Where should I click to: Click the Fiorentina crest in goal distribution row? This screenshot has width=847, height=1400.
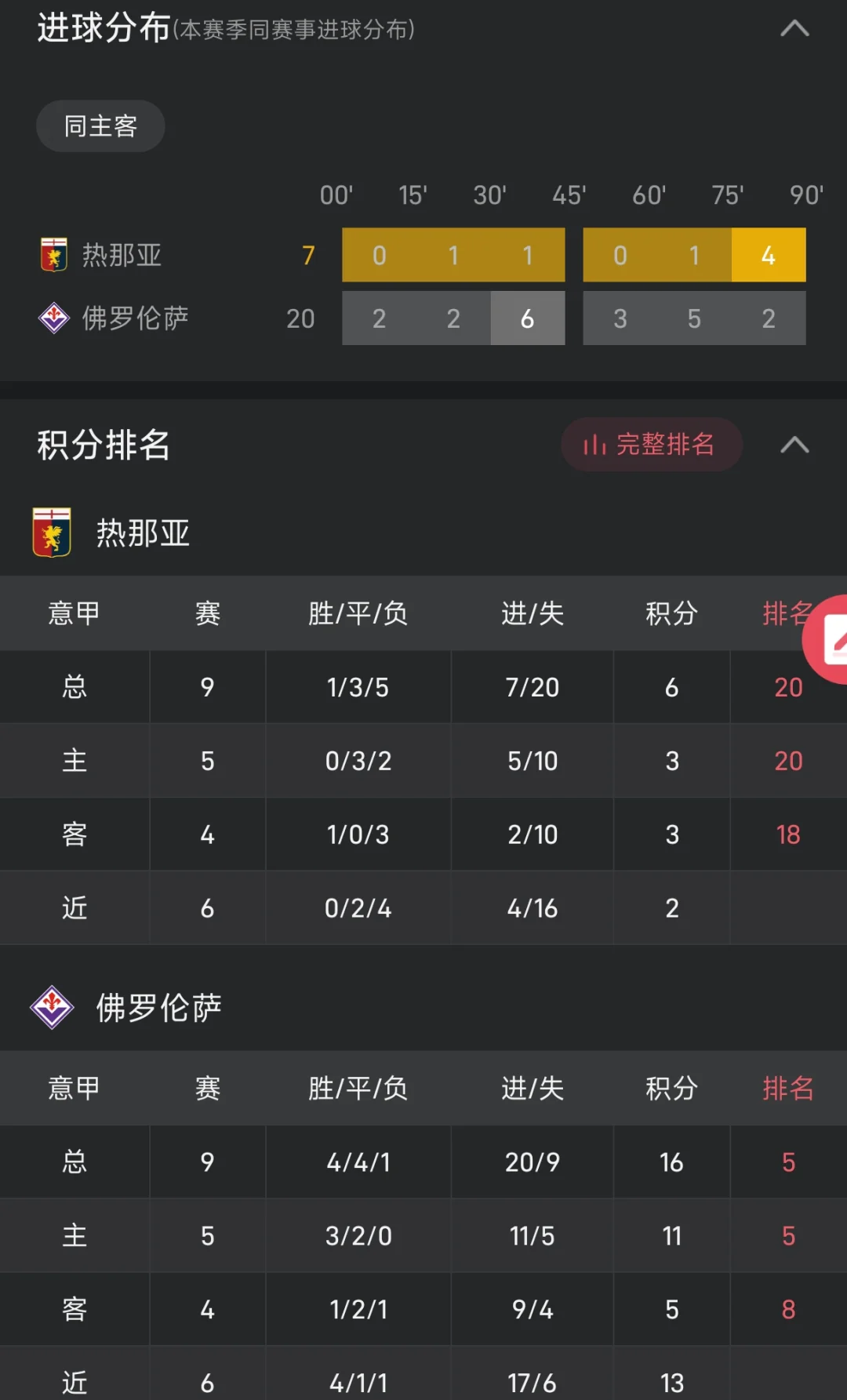(53, 318)
